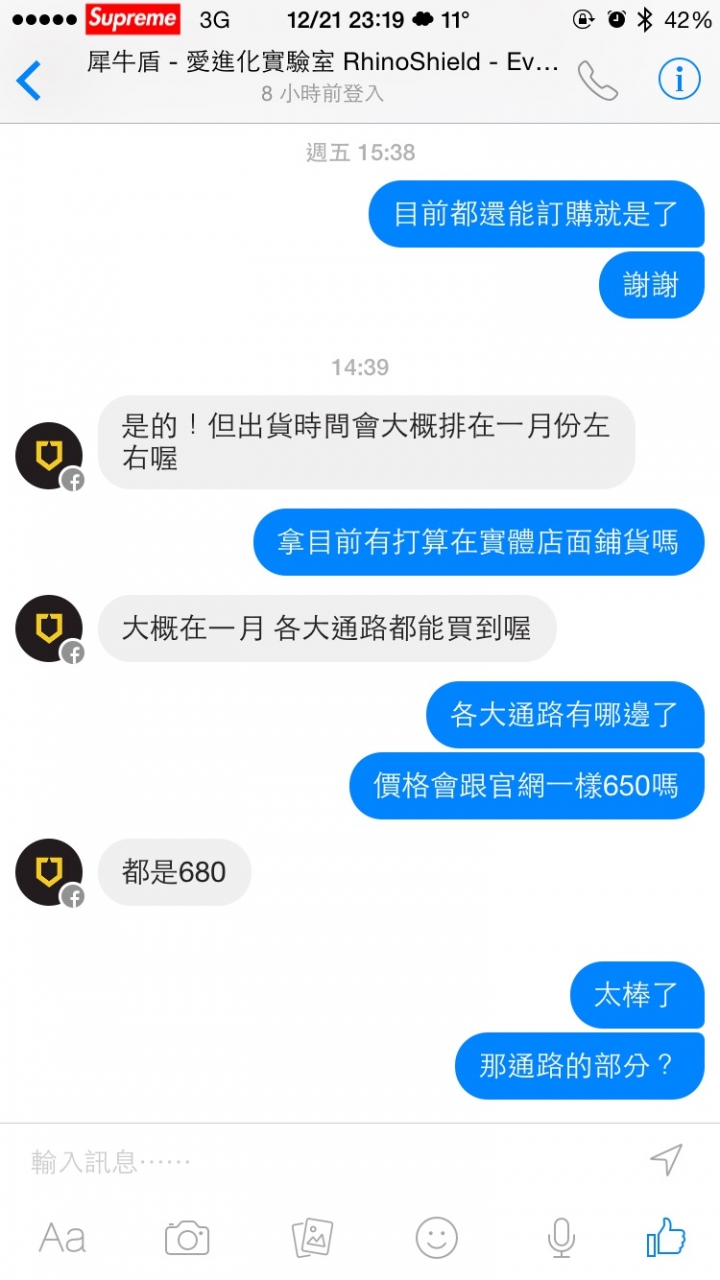Open the camera to take a photo
Screen dimensions: 720x1280
(x=187, y=1239)
